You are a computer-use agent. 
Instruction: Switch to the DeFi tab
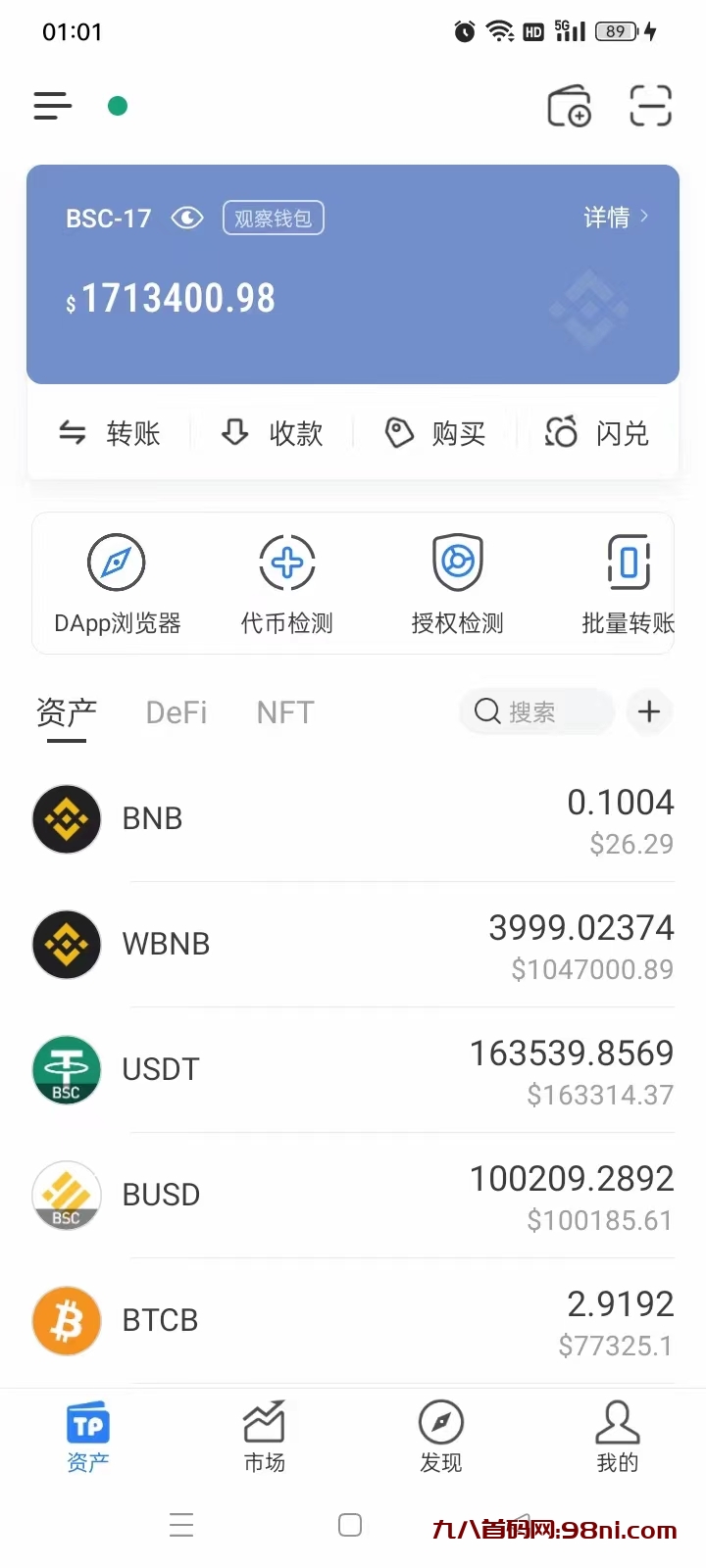pos(175,712)
